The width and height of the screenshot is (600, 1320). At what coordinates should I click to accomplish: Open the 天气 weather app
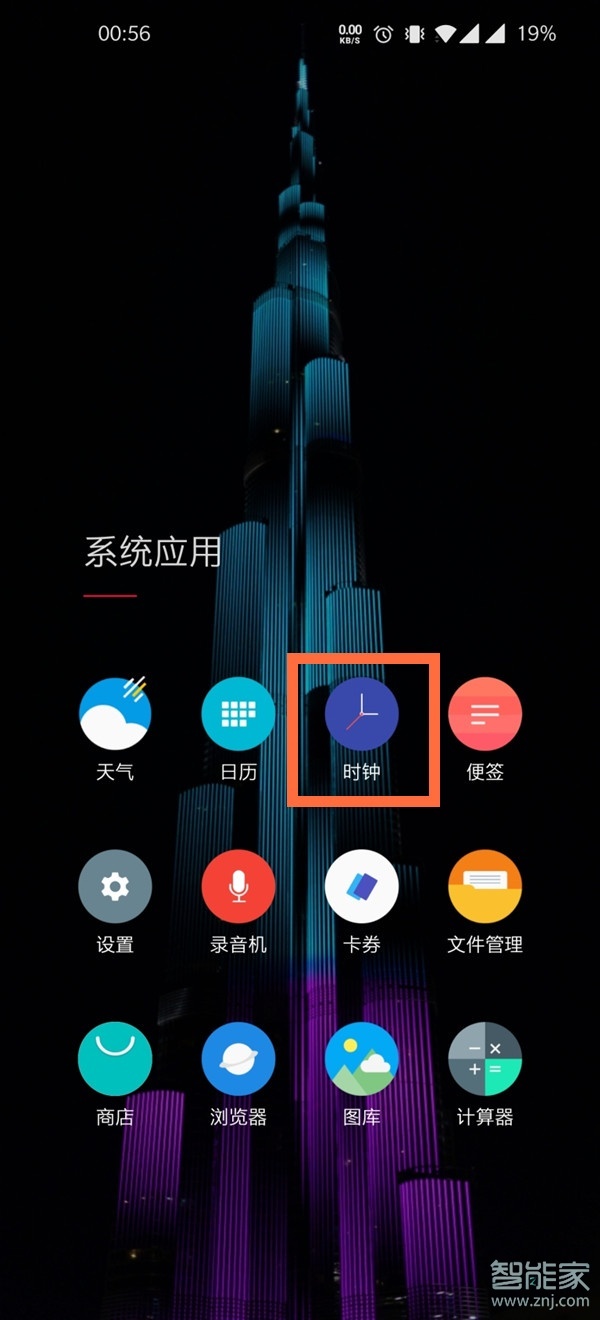click(x=115, y=714)
